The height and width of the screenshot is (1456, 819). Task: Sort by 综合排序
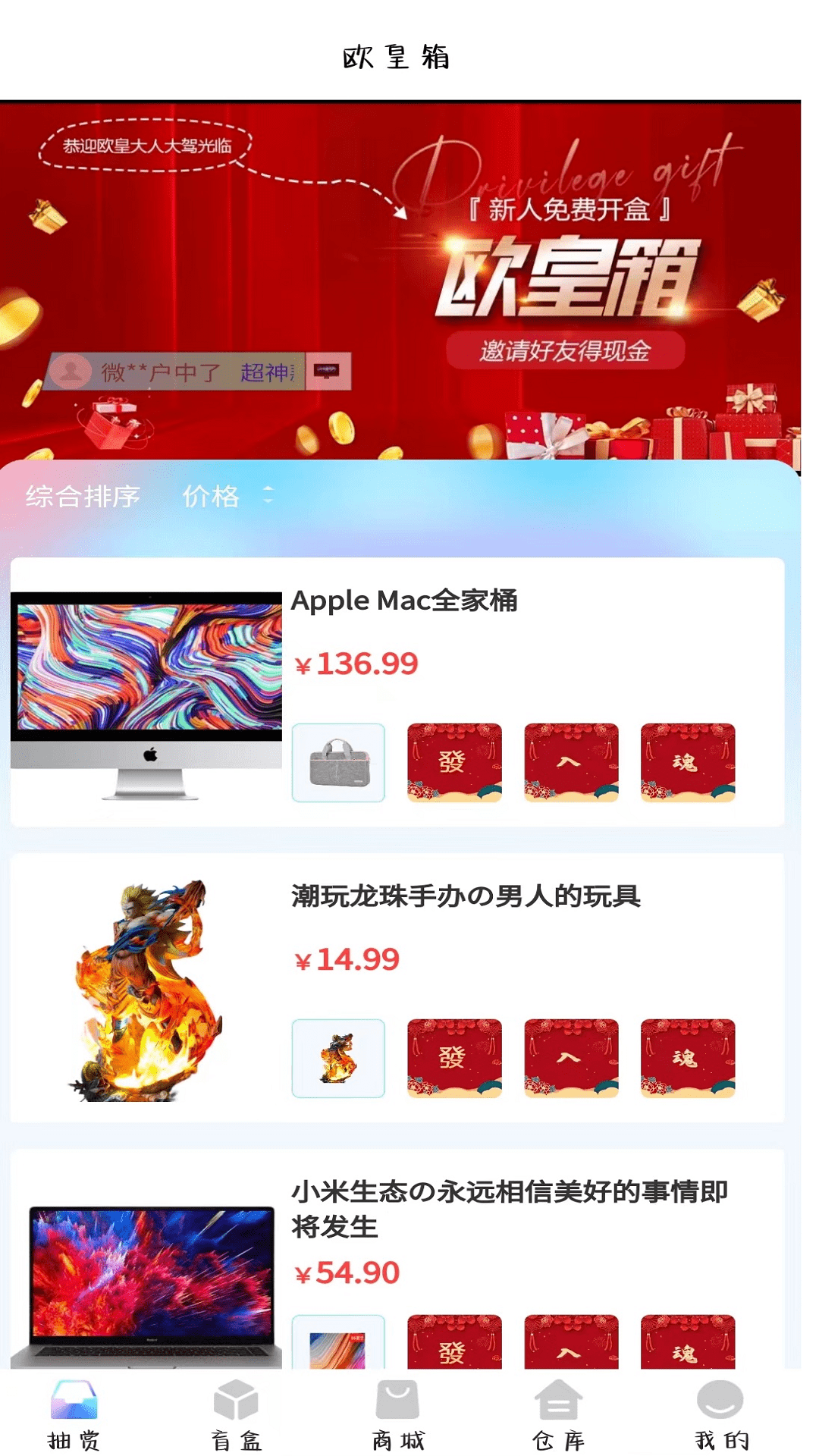(83, 497)
